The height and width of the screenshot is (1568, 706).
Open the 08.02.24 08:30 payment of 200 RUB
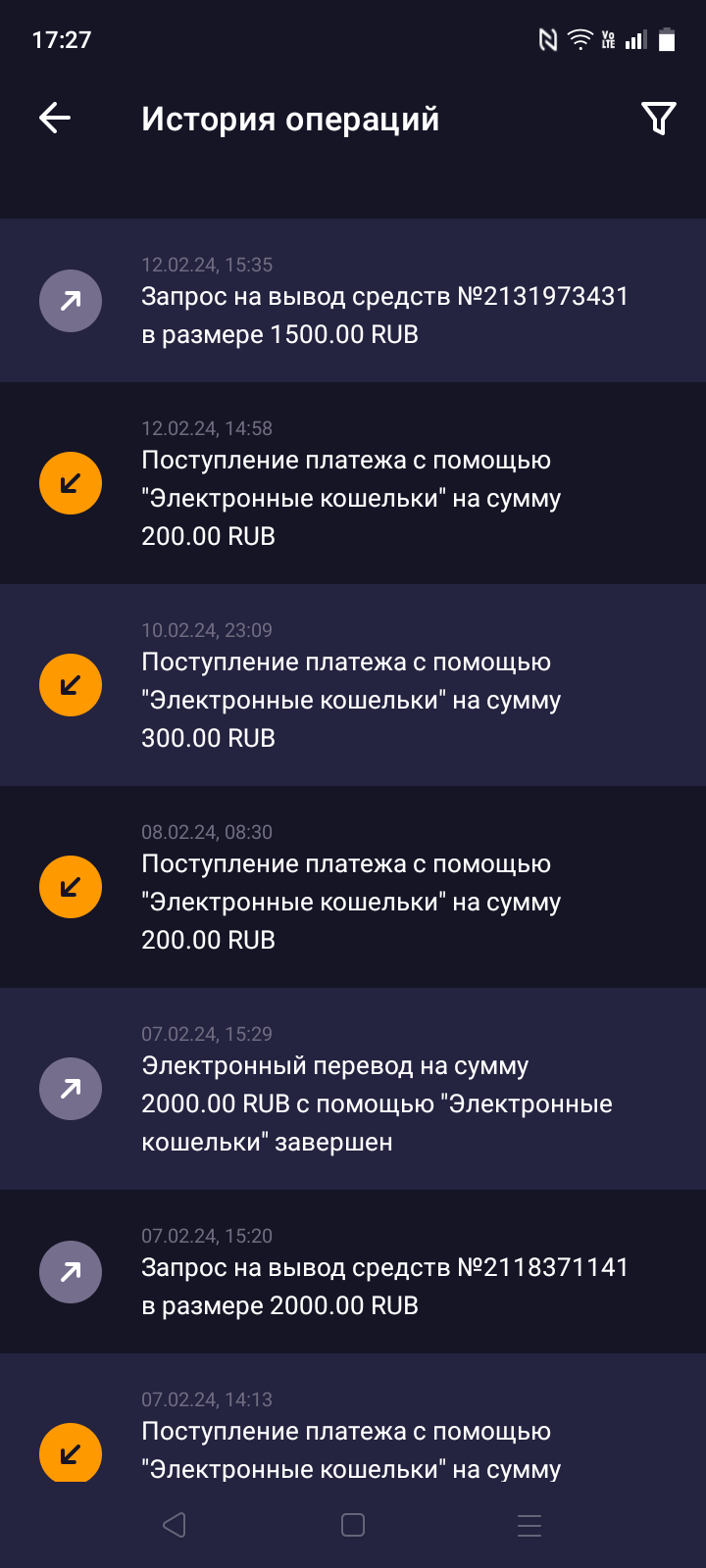click(x=353, y=887)
